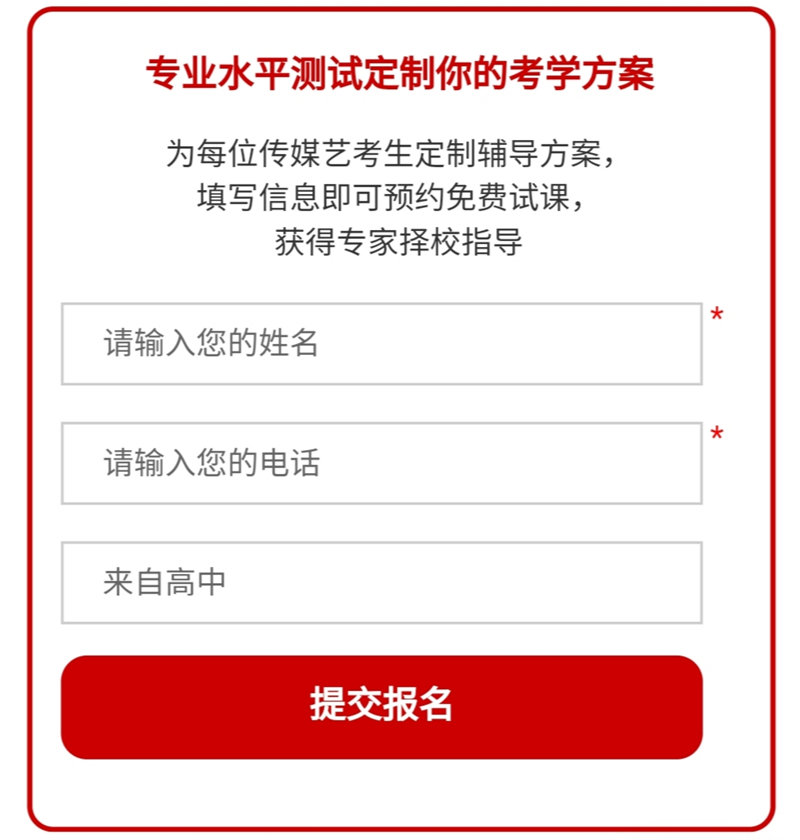Submit the form with 提交报名
The height and width of the screenshot is (840, 800).
[381, 706]
